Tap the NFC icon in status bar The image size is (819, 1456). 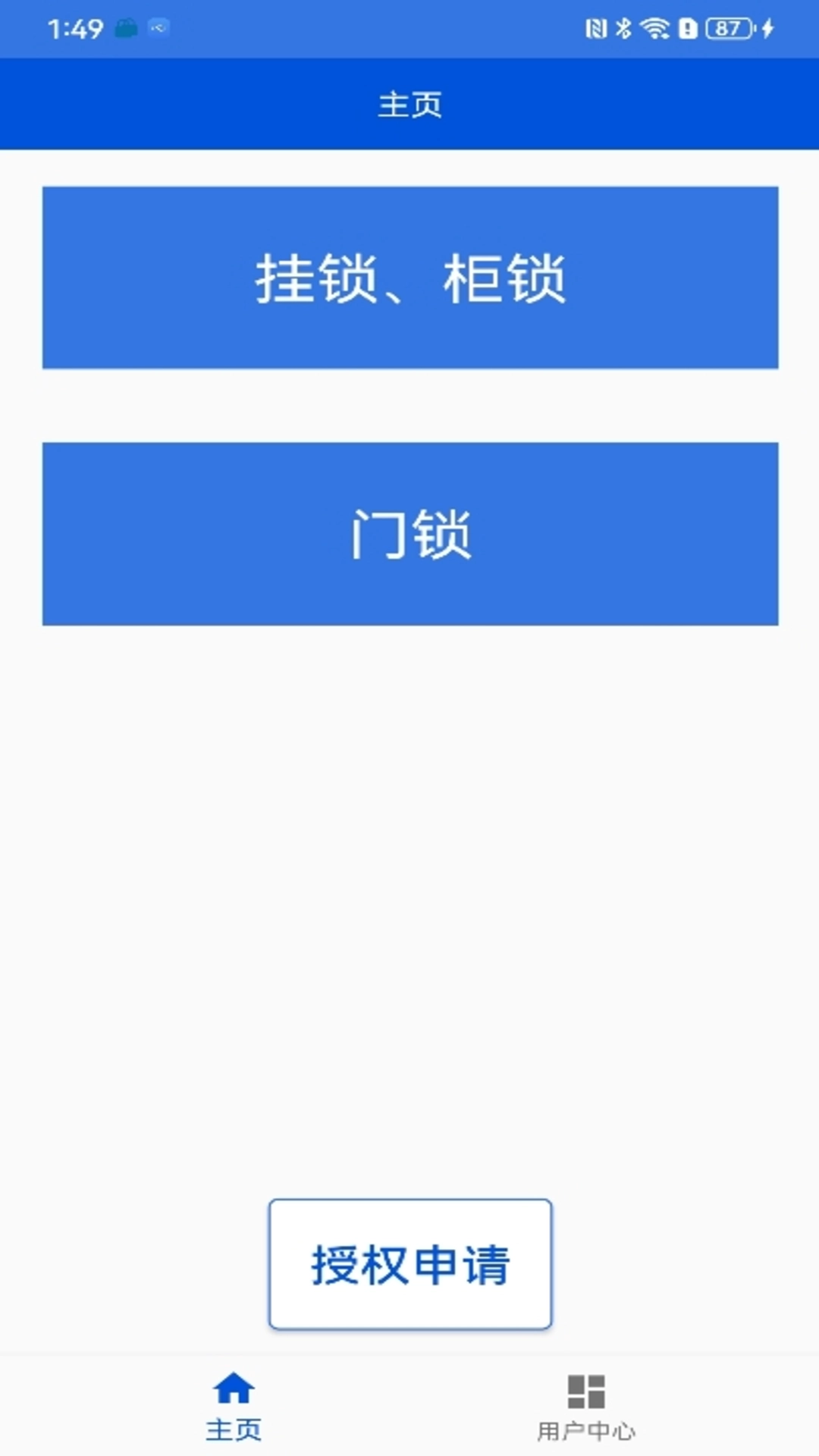(596, 27)
